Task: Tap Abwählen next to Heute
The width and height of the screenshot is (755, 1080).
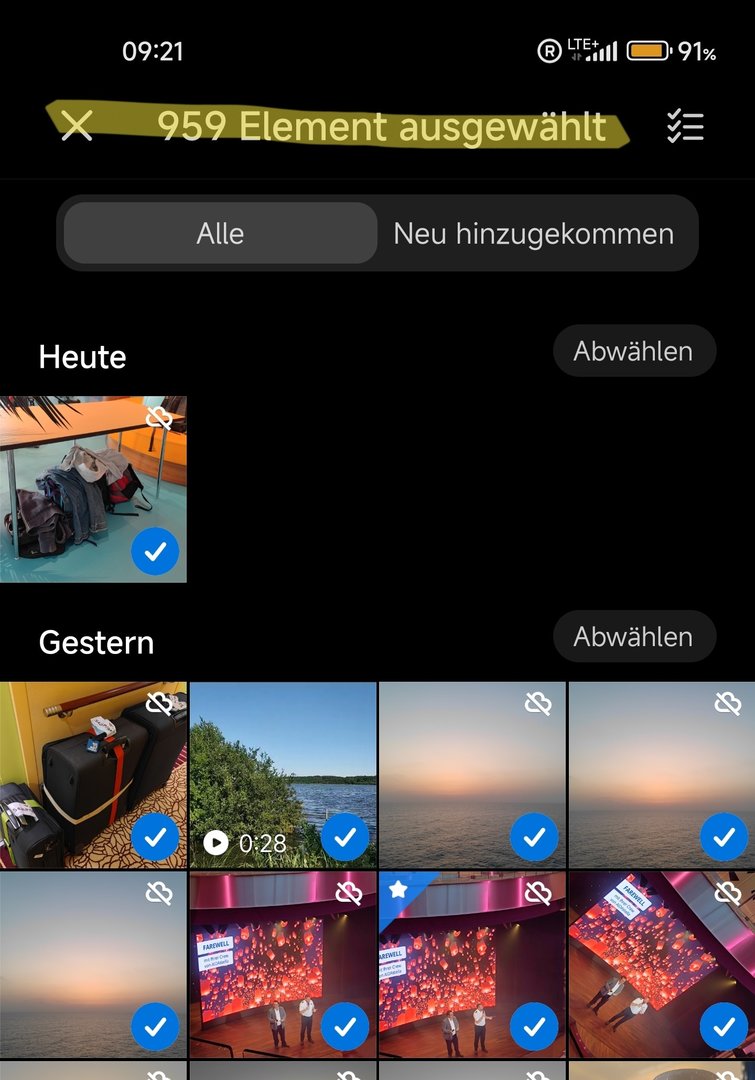Action: click(633, 351)
